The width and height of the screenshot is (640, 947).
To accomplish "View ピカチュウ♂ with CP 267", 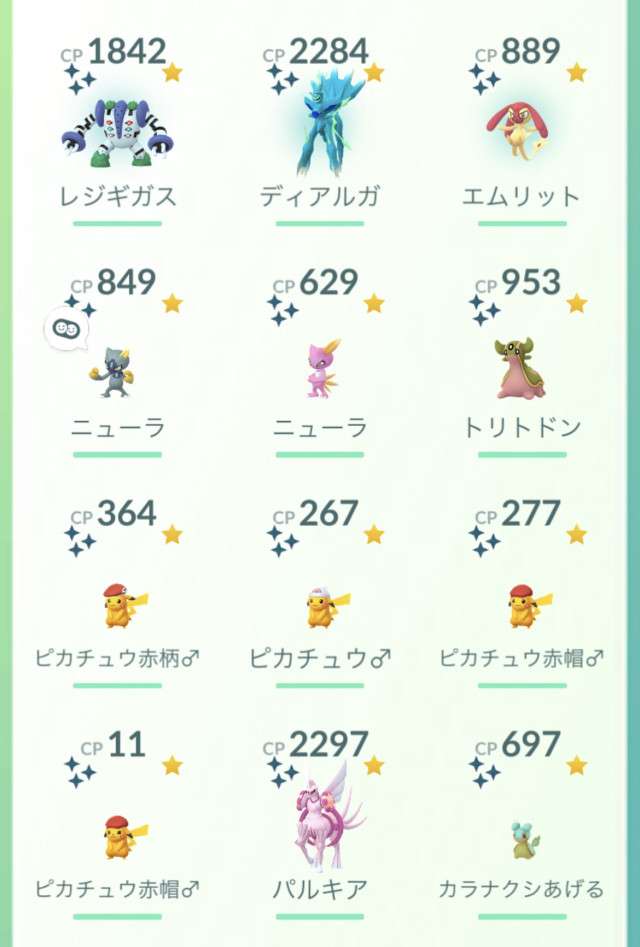I will (320, 606).
